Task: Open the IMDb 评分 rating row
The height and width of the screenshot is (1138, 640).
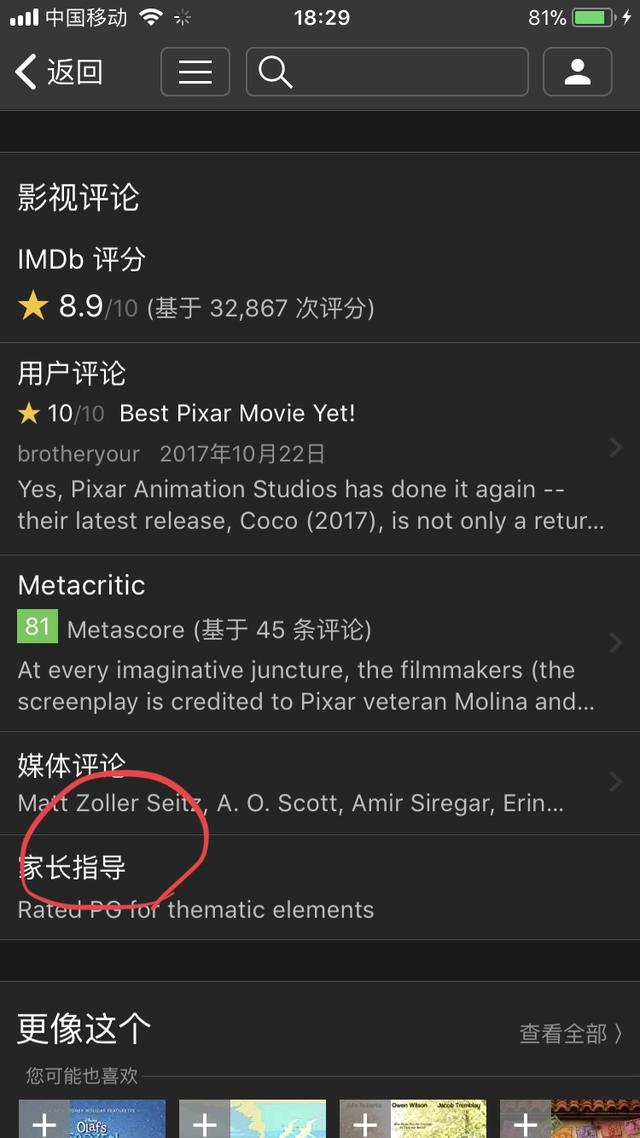Action: pyautogui.click(x=320, y=284)
